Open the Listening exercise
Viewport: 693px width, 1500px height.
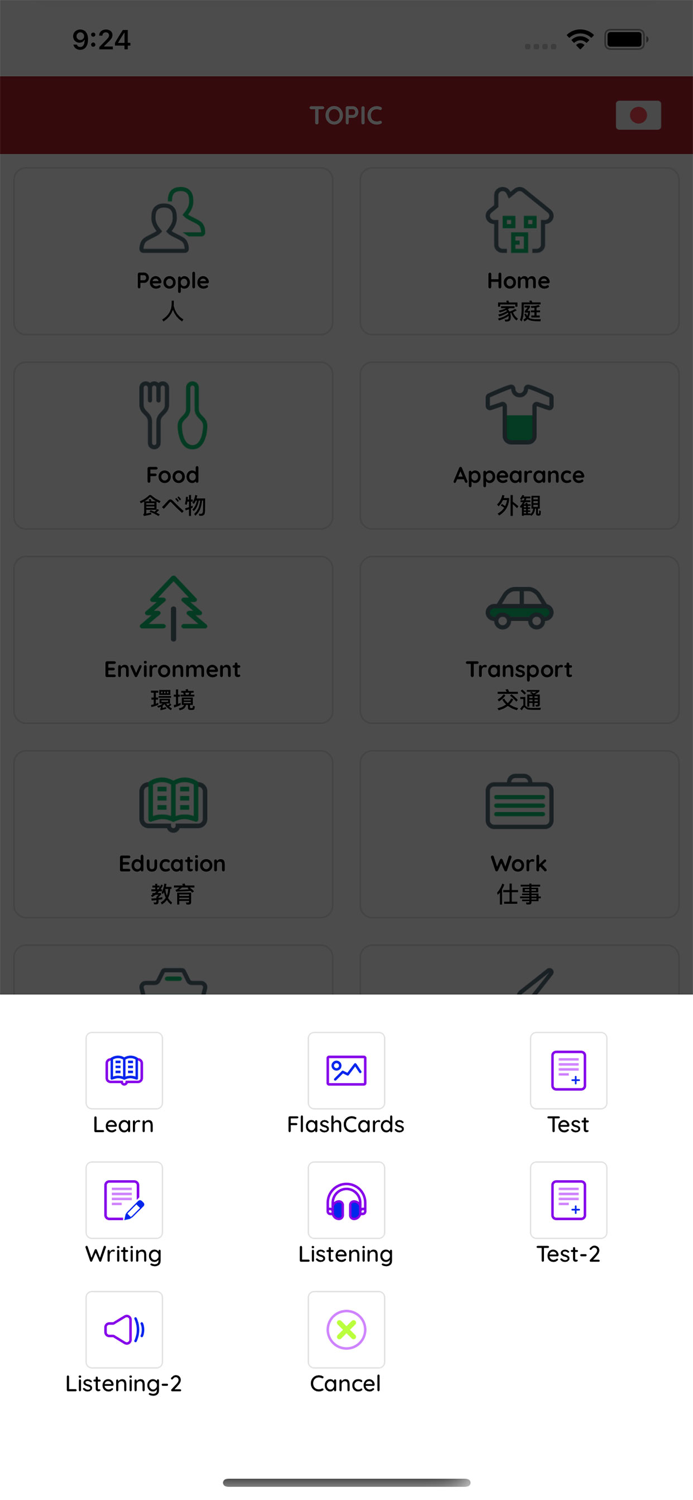[x=346, y=1200]
